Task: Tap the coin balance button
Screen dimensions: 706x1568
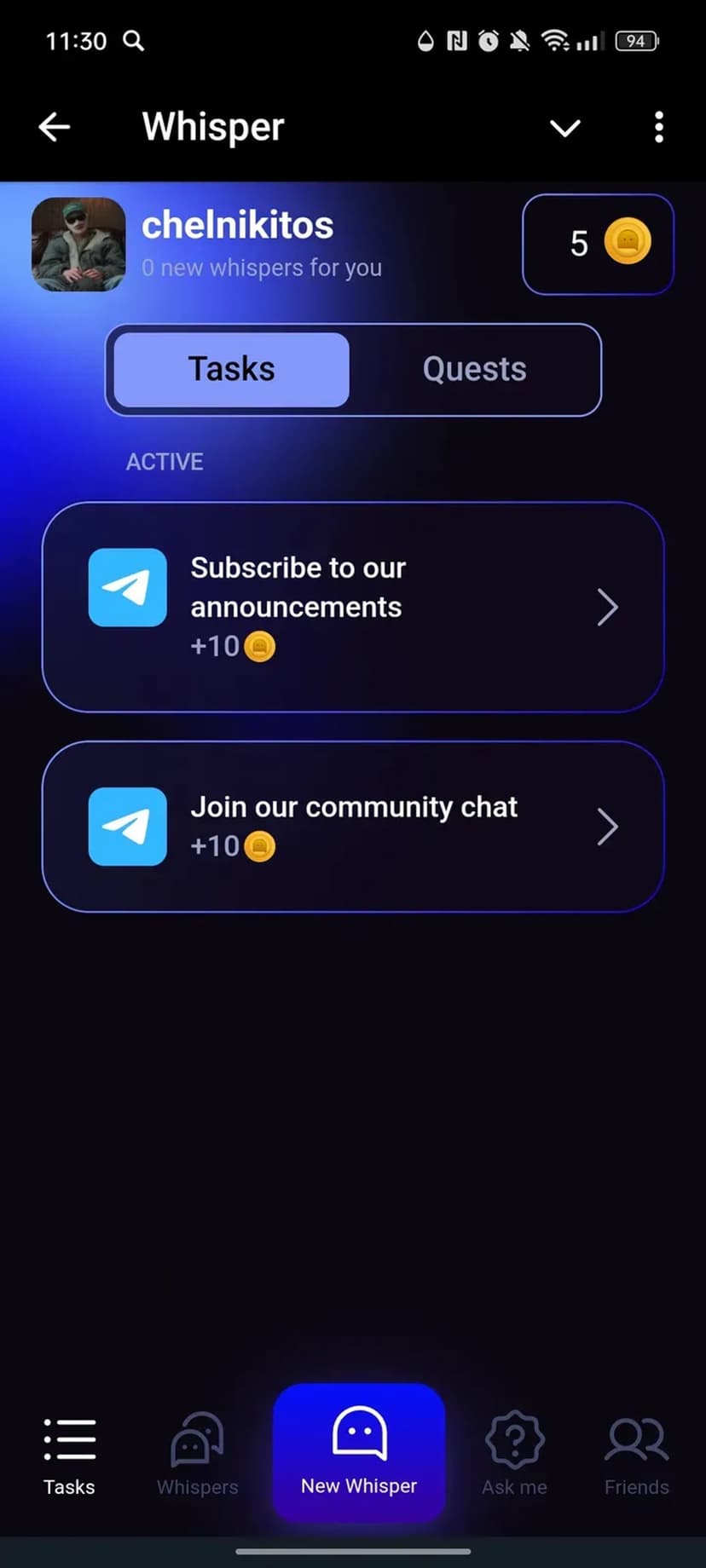Action: coord(598,245)
